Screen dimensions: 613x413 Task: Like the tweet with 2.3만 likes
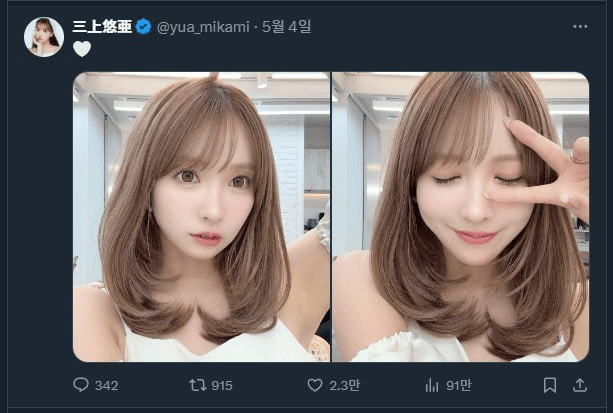(x=314, y=385)
